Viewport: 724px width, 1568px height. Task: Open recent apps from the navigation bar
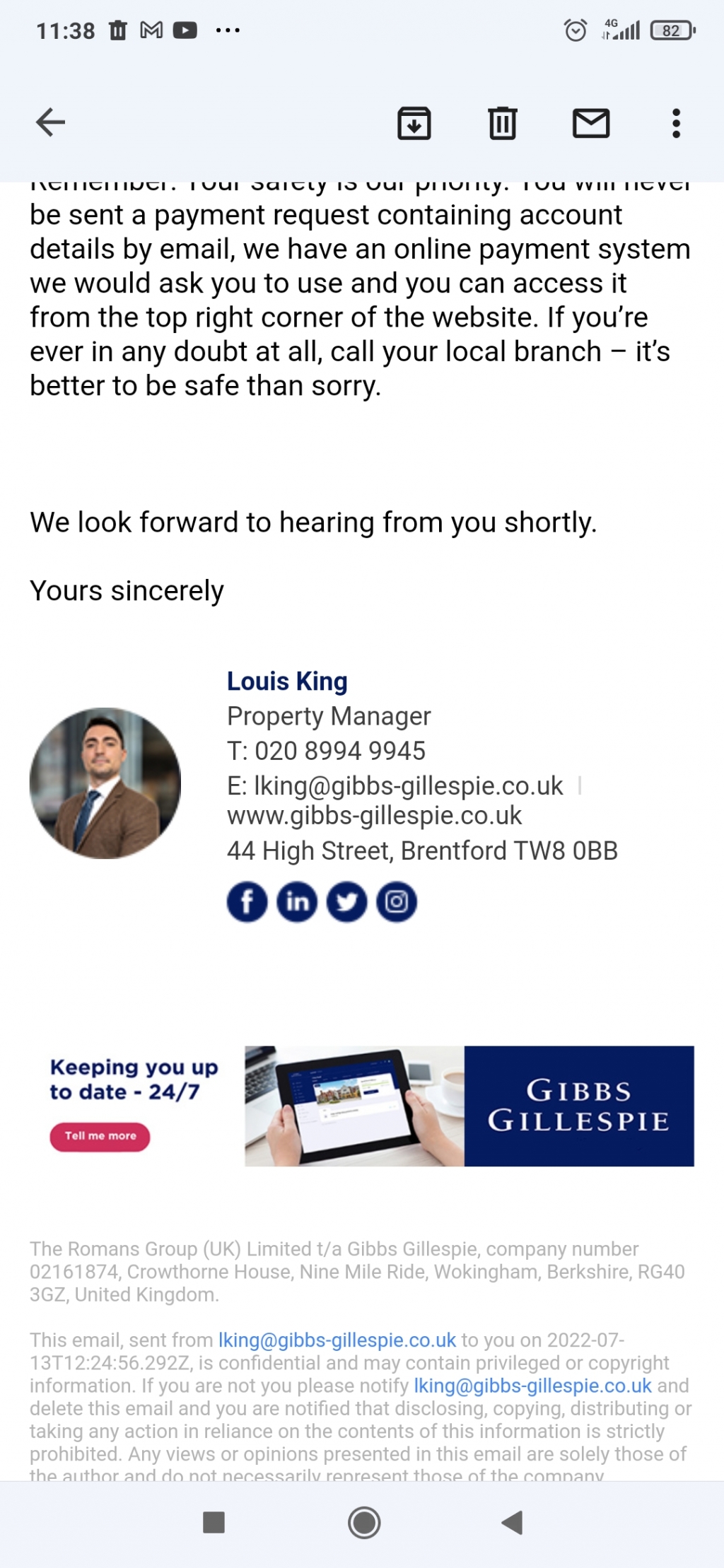coord(214,1522)
